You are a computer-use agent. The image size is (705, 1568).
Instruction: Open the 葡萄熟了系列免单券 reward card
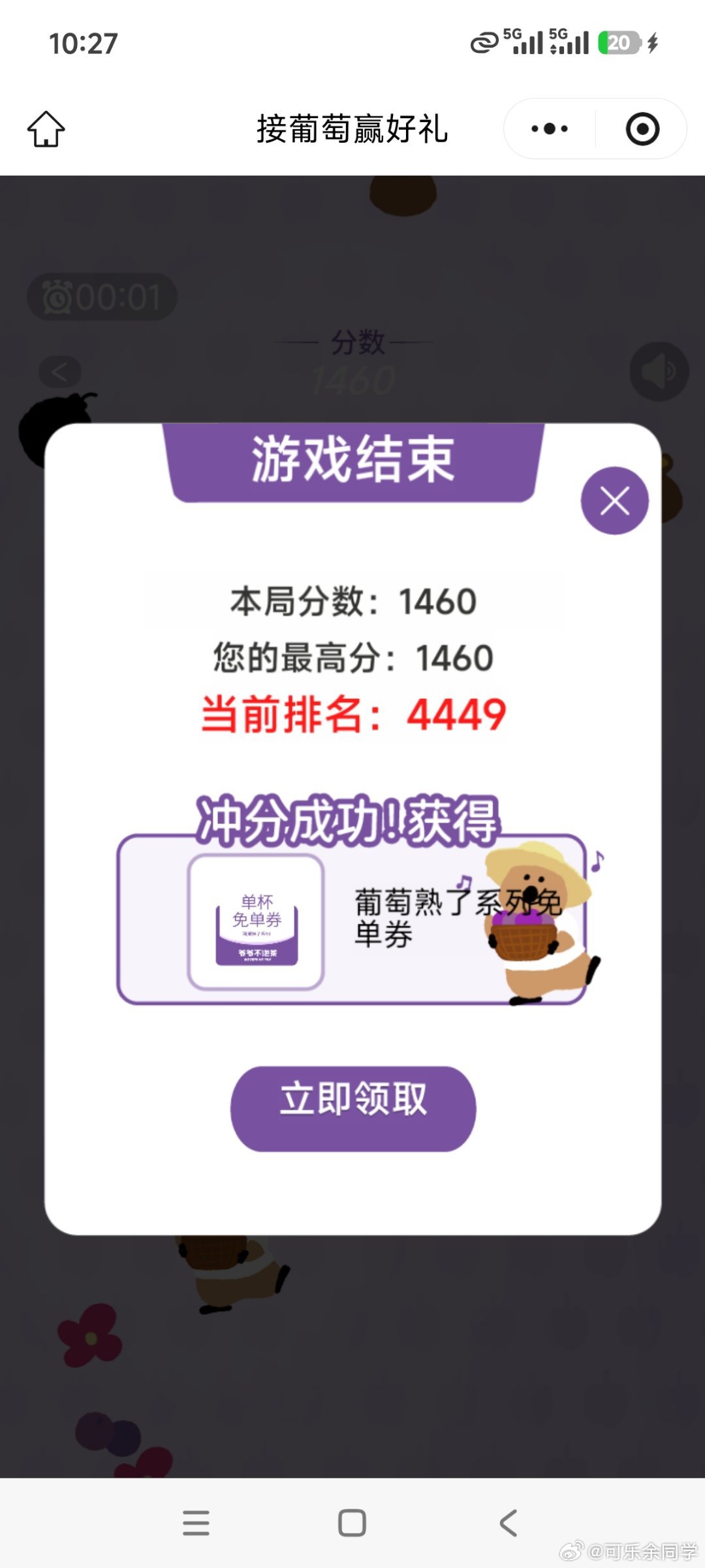(351, 920)
